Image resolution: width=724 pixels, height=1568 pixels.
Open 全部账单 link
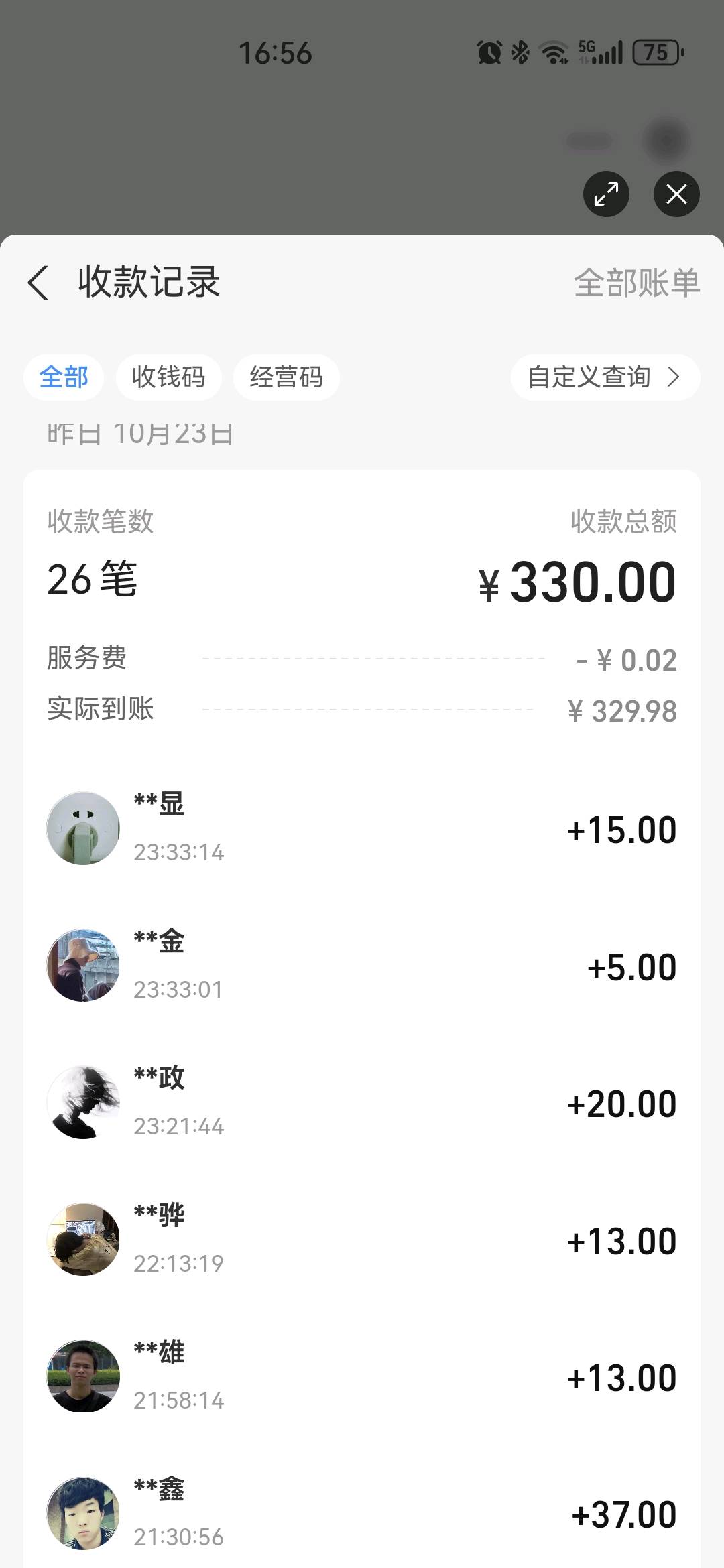coord(636,282)
